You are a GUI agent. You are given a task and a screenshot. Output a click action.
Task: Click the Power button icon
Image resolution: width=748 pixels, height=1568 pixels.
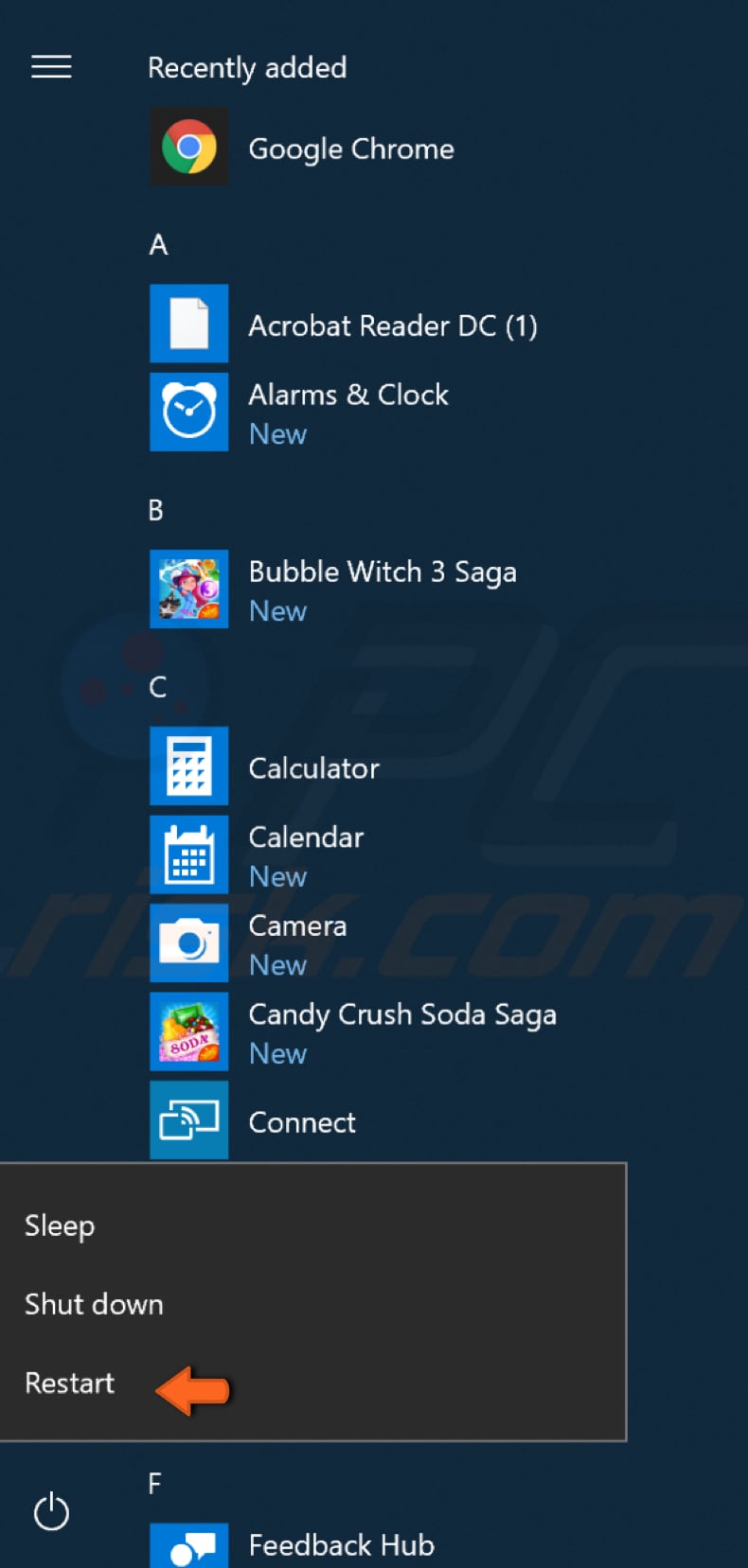[51, 1512]
